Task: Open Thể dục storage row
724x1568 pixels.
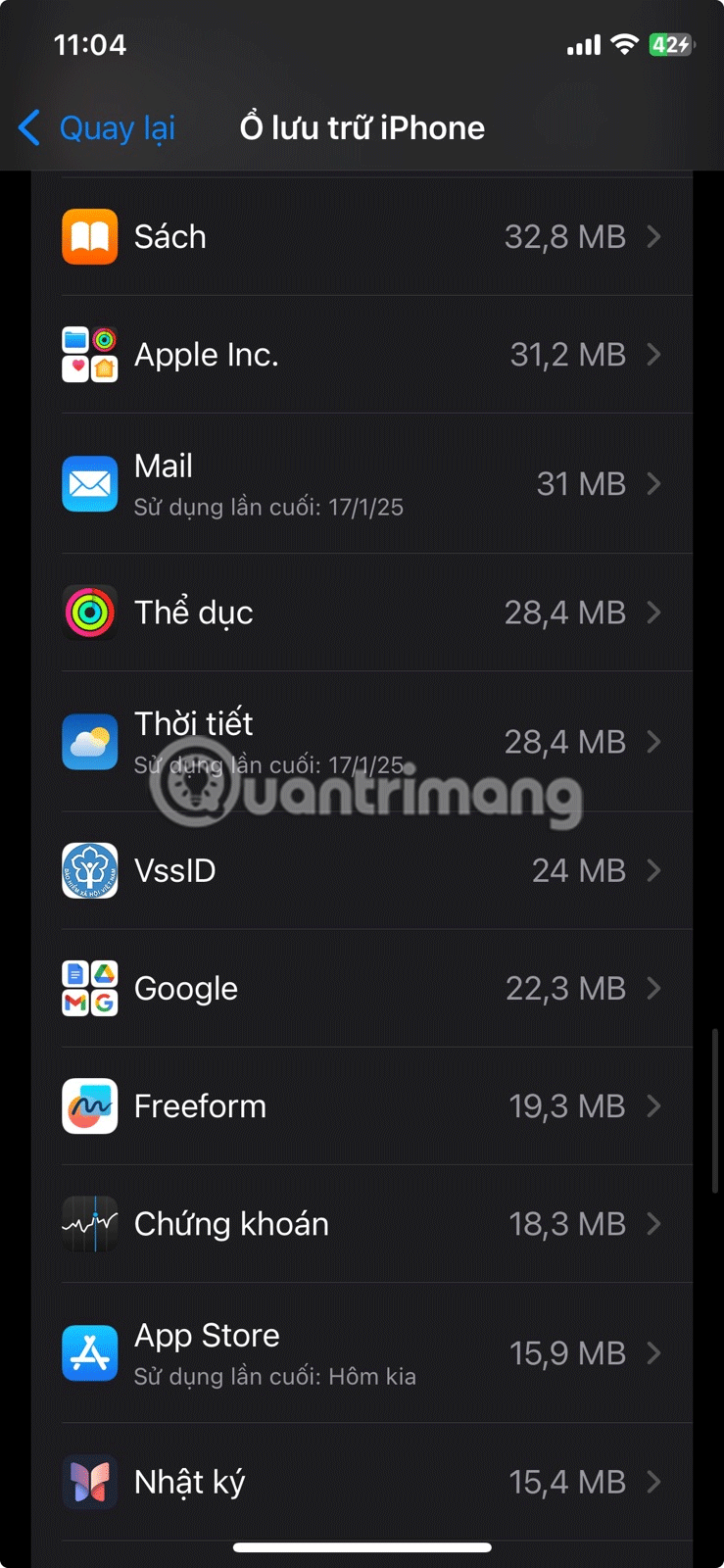Action: pyautogui.click(x=362, y=612)
